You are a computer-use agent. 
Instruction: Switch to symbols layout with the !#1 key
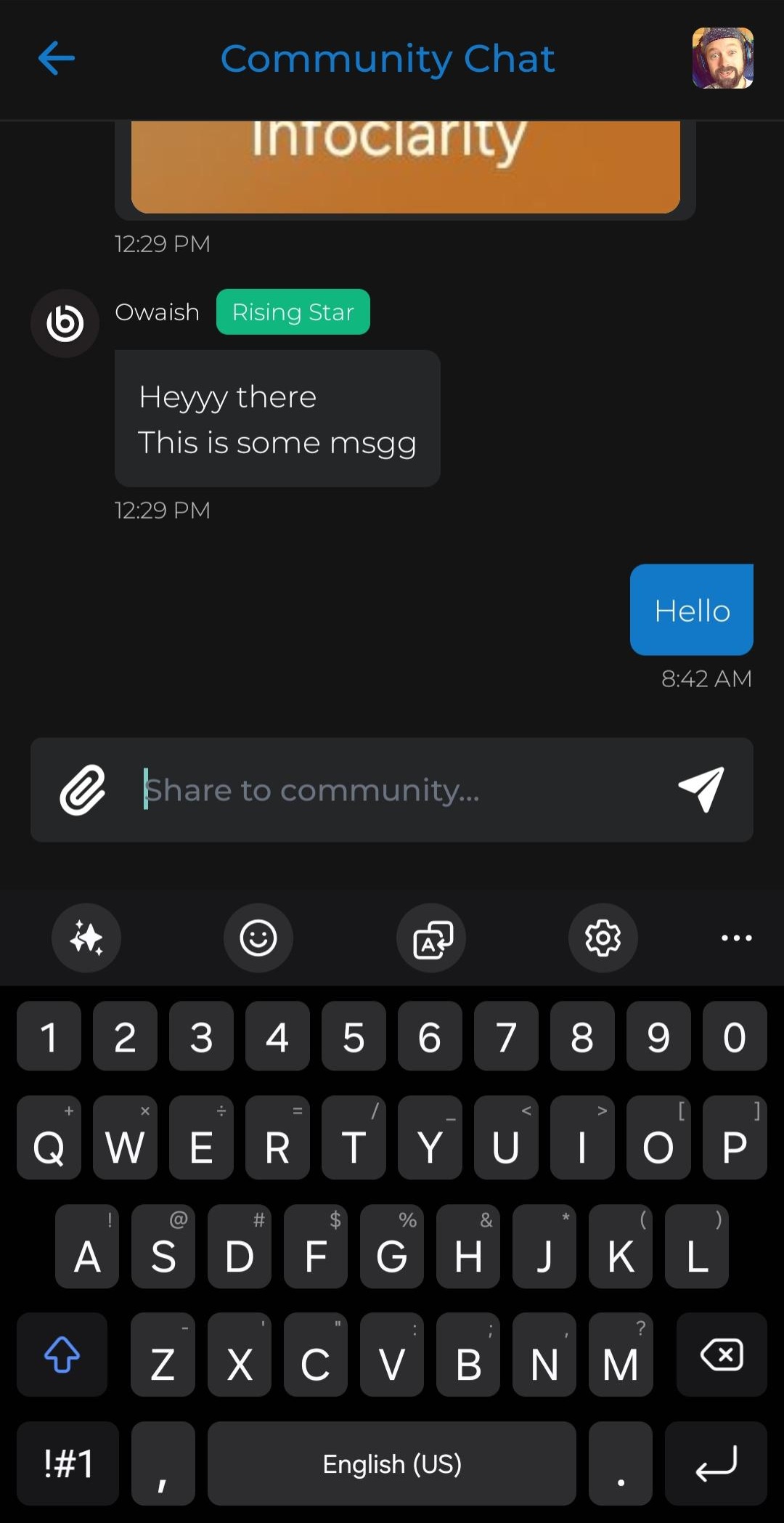click(68, 1463)
